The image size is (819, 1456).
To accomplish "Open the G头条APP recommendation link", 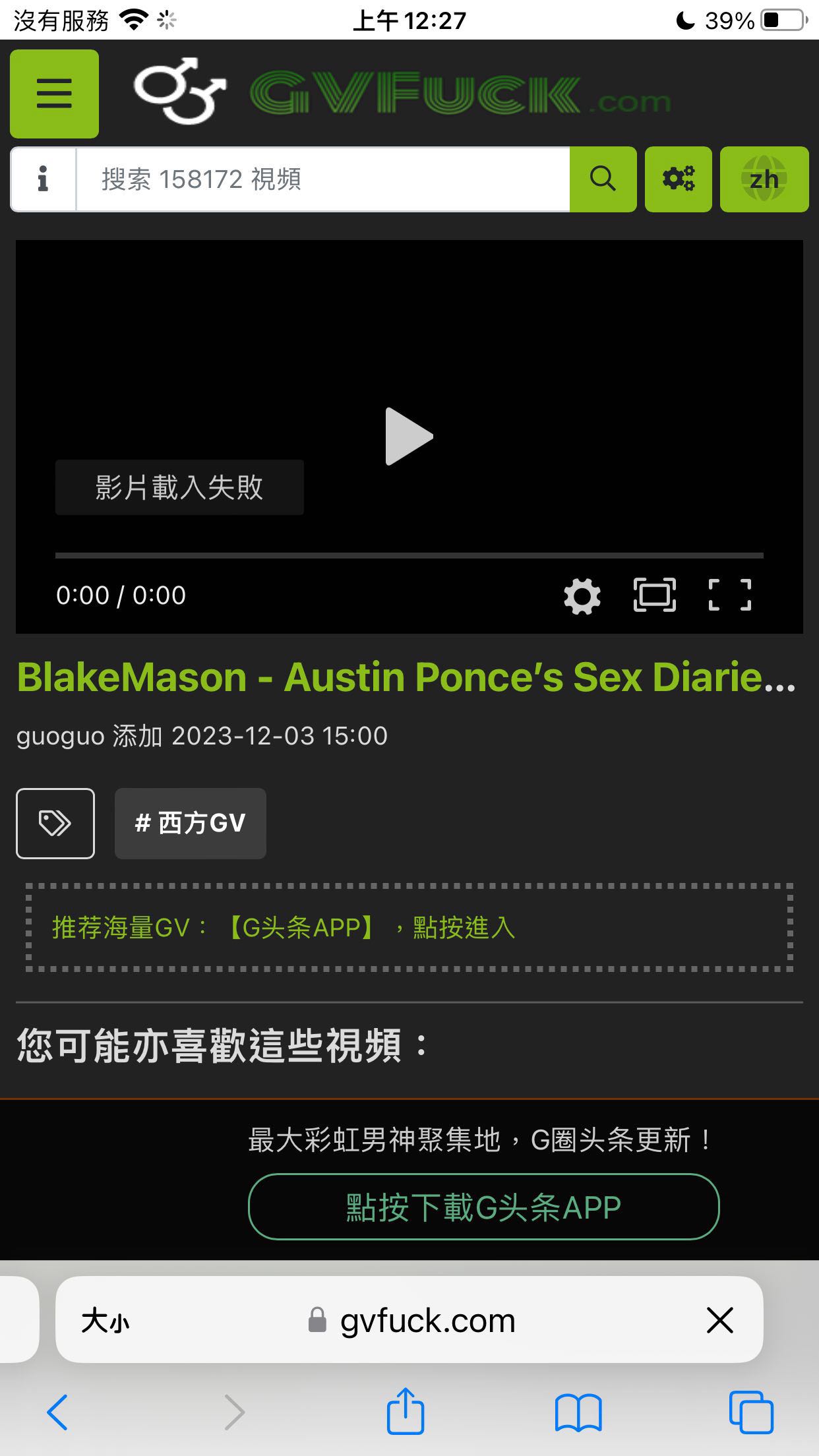I will point(302,928).
